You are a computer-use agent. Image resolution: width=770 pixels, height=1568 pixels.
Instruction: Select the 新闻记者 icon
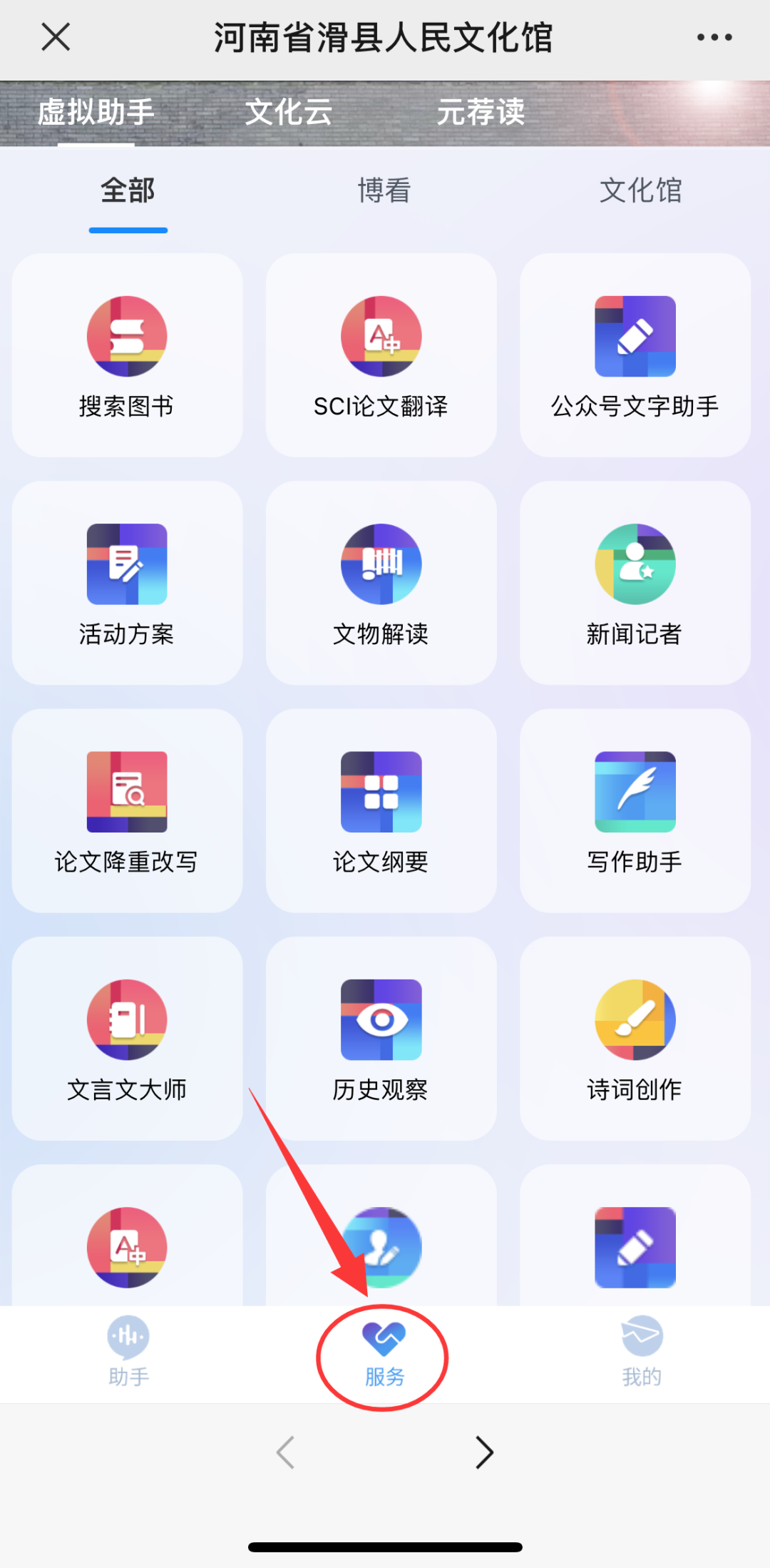coord(635,584)
